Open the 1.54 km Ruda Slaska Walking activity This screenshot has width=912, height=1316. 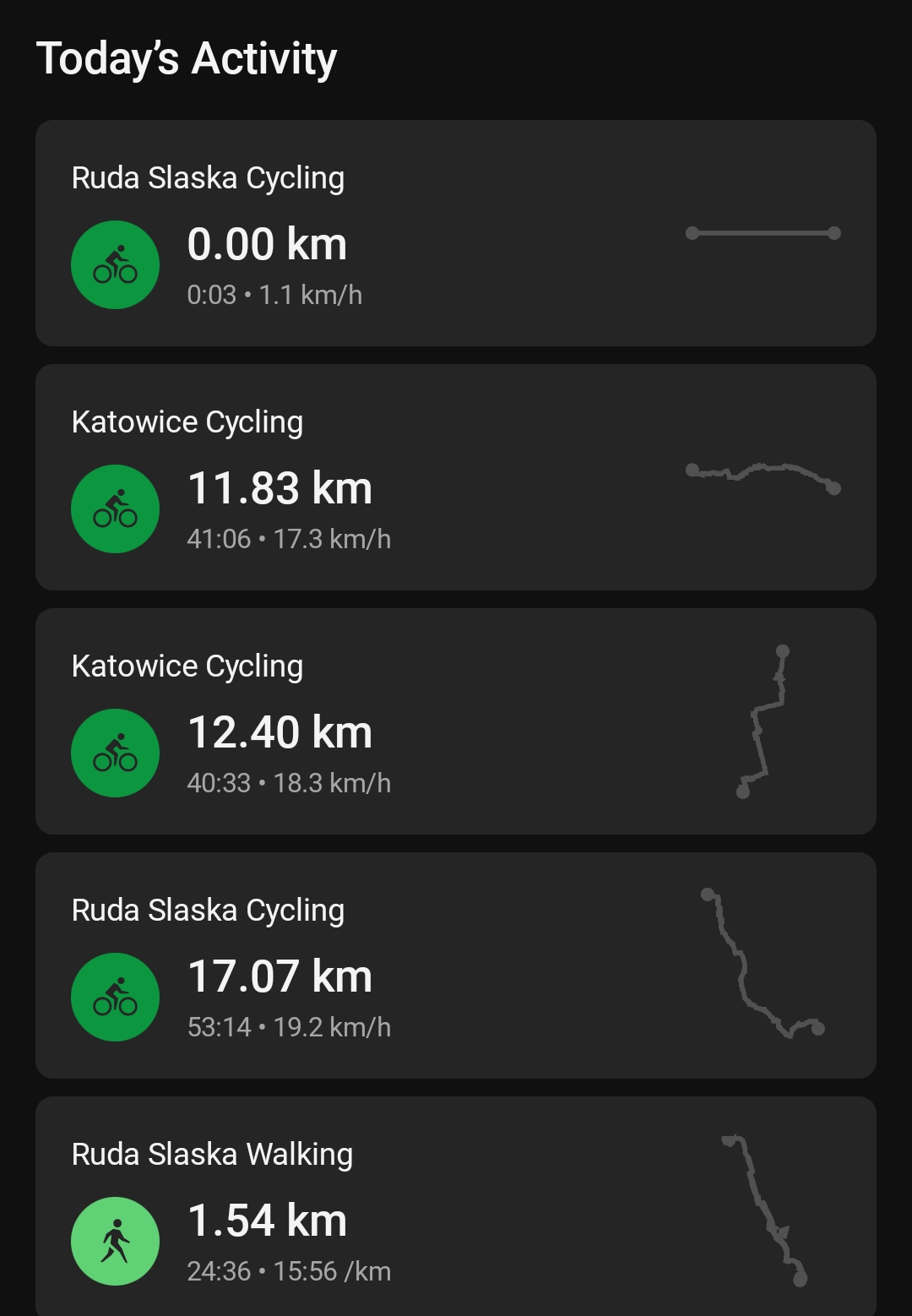tap(456, 1208)
